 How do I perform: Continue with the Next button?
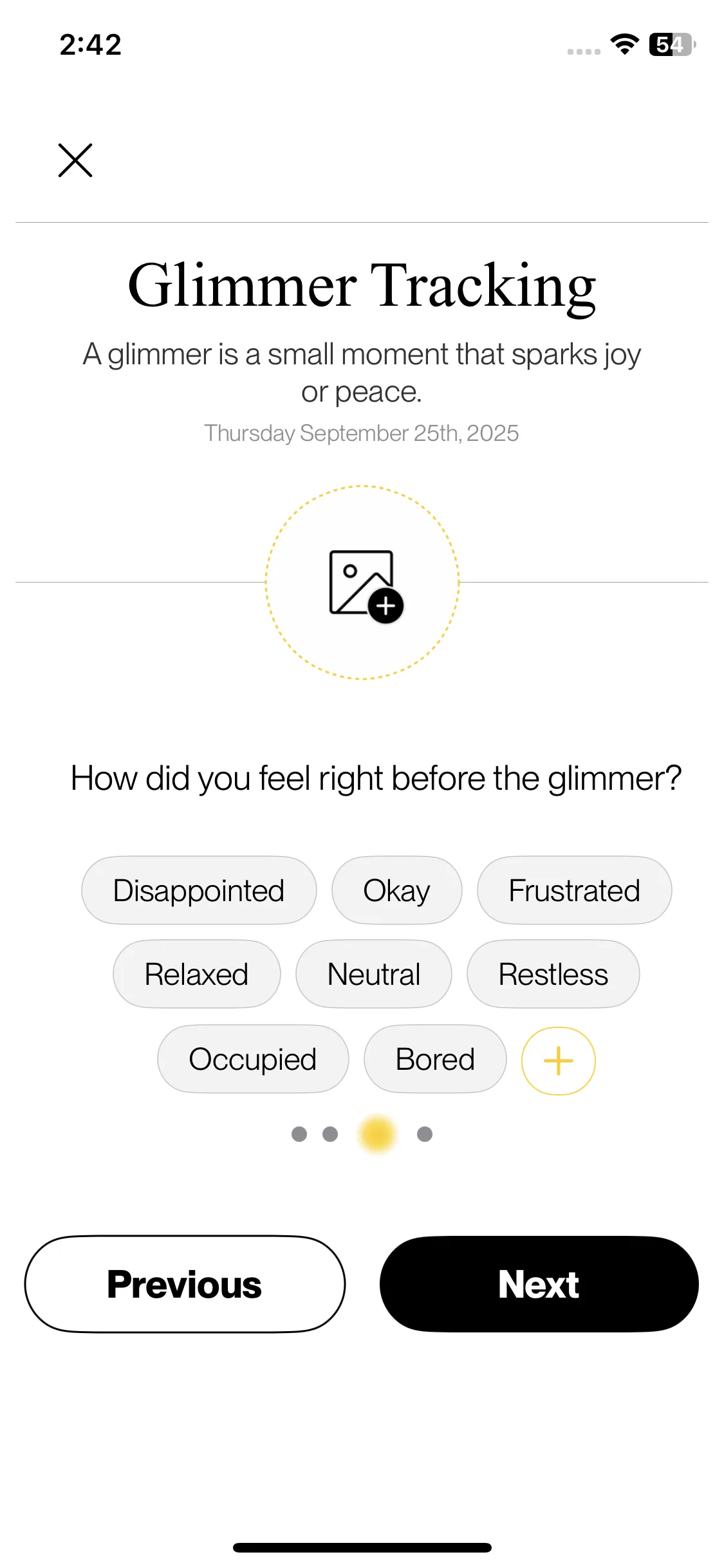coord(539,1285)
